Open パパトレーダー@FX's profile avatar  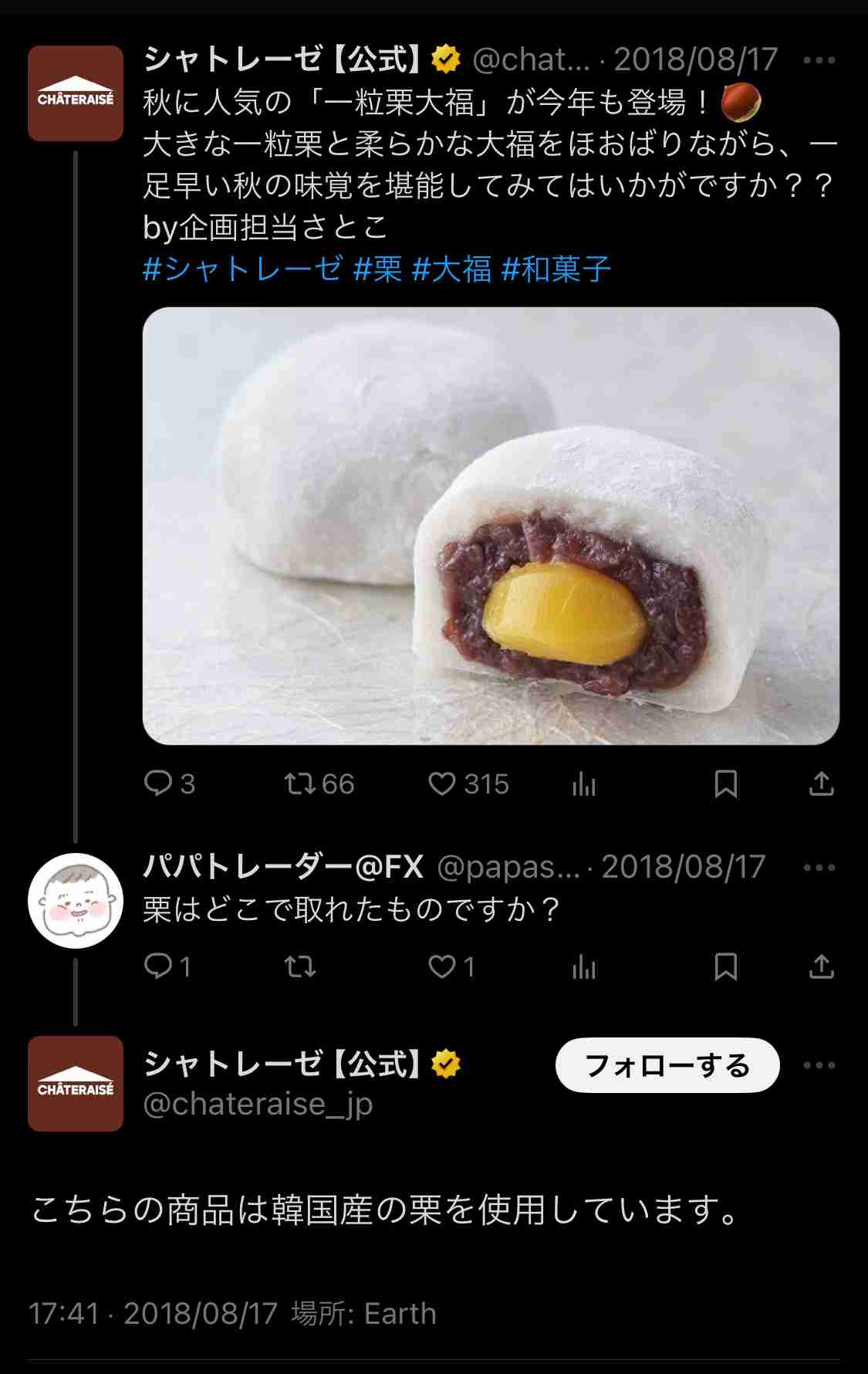pos(76,900)
